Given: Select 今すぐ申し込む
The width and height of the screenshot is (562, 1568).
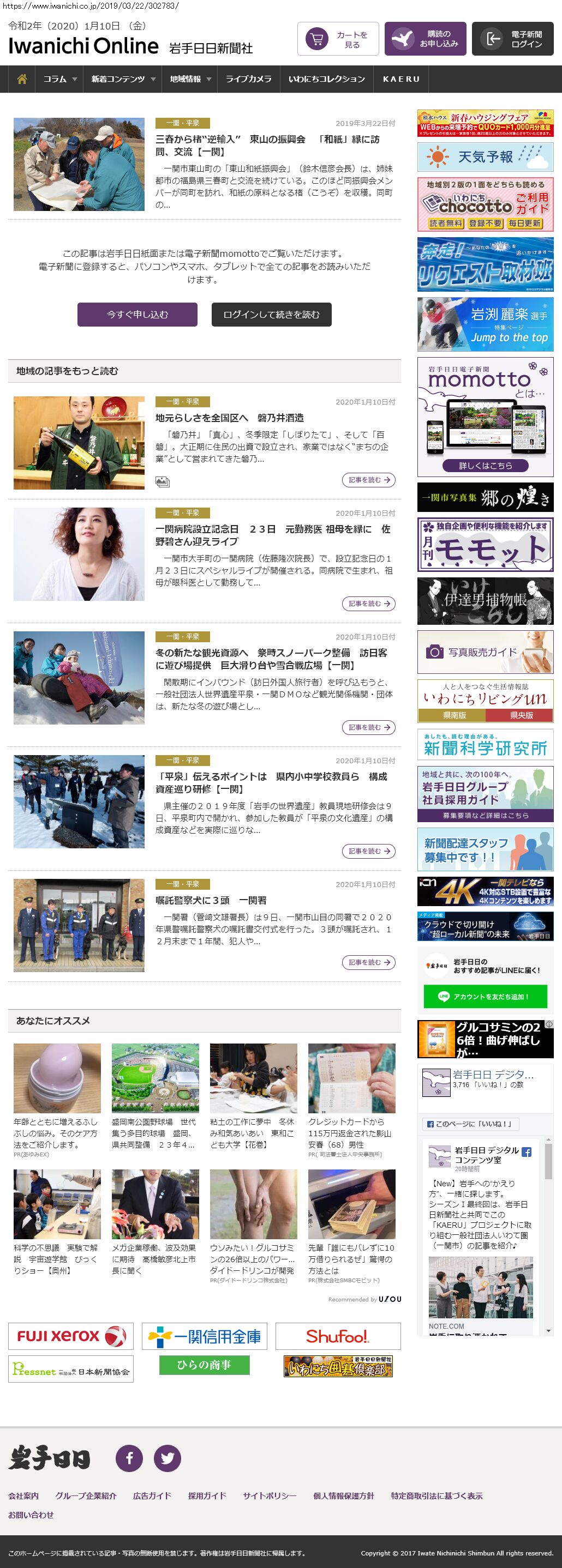Looking at the screenshot, I should [137, 315].
